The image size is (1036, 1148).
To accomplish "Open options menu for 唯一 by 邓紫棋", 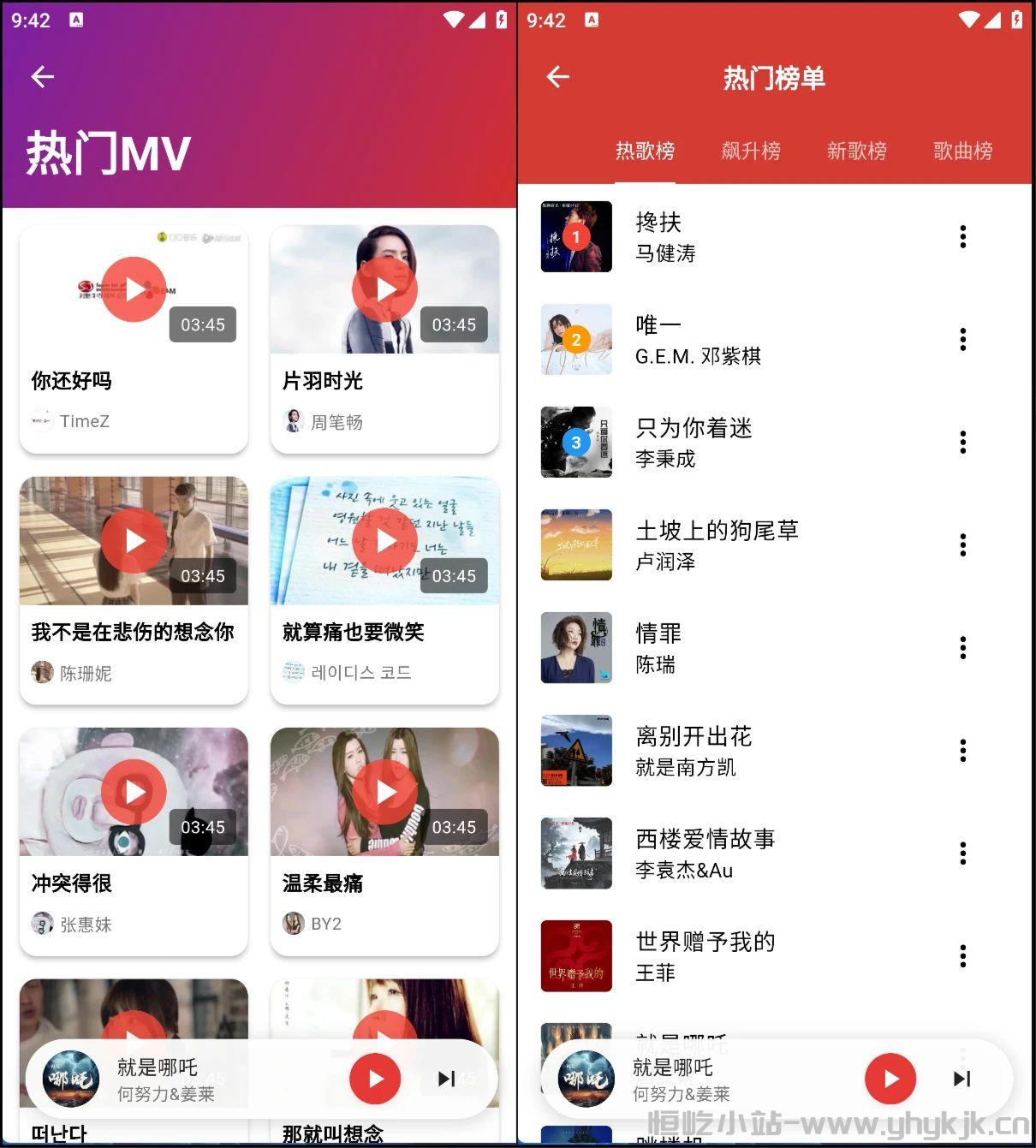I will (962, 340).
